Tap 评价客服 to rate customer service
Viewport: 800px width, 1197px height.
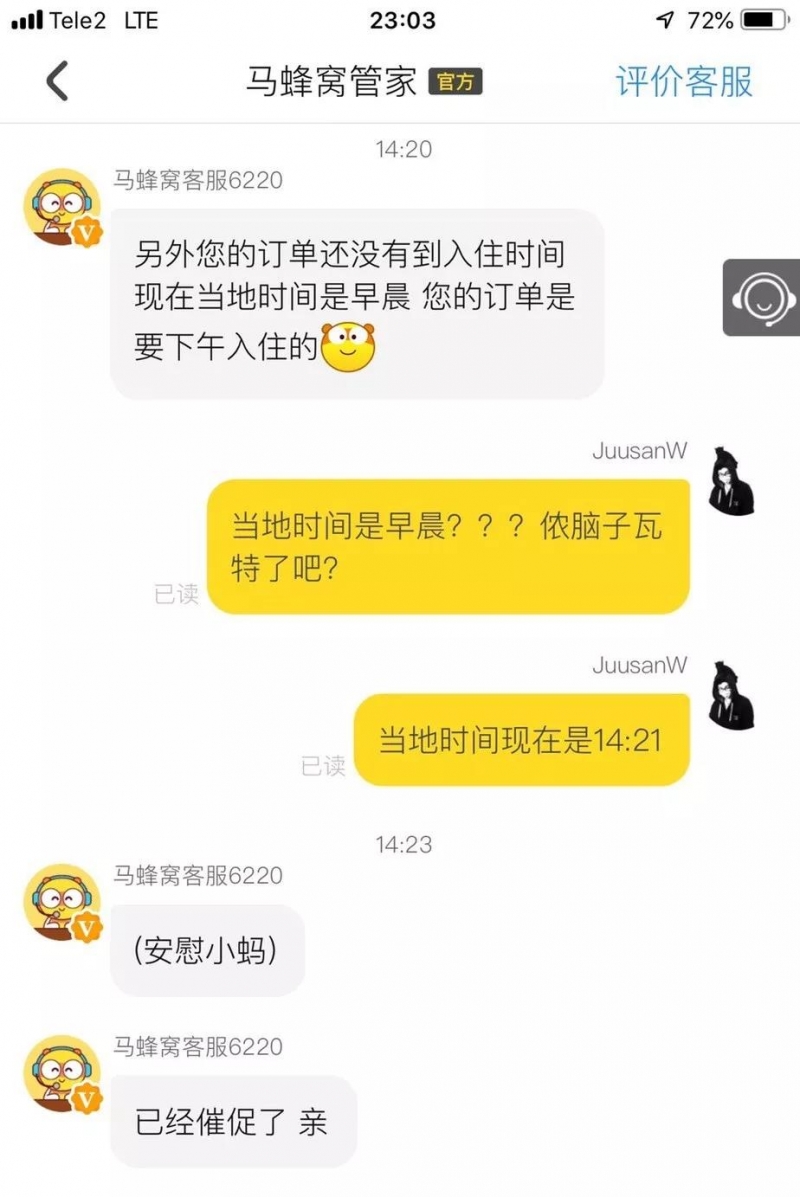pos(684,82)
